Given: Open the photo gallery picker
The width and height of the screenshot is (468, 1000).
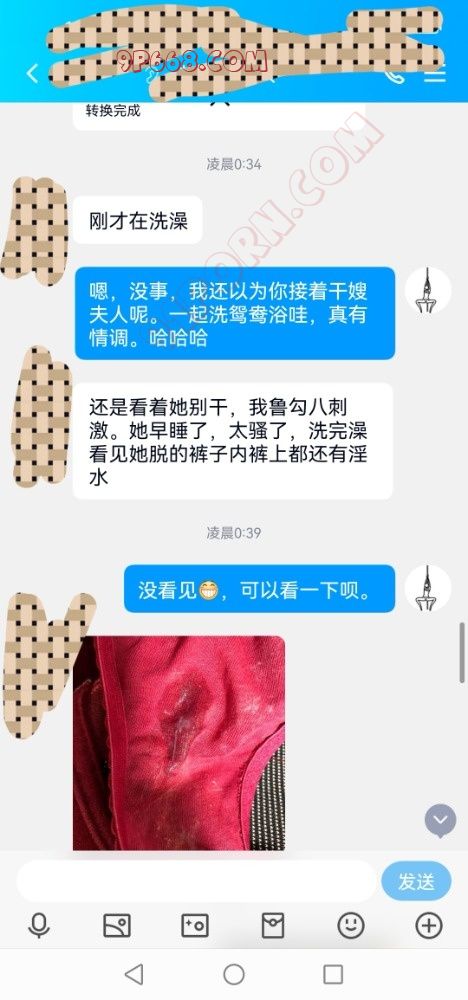Looking at the screenshot, I should click(117, 925).
